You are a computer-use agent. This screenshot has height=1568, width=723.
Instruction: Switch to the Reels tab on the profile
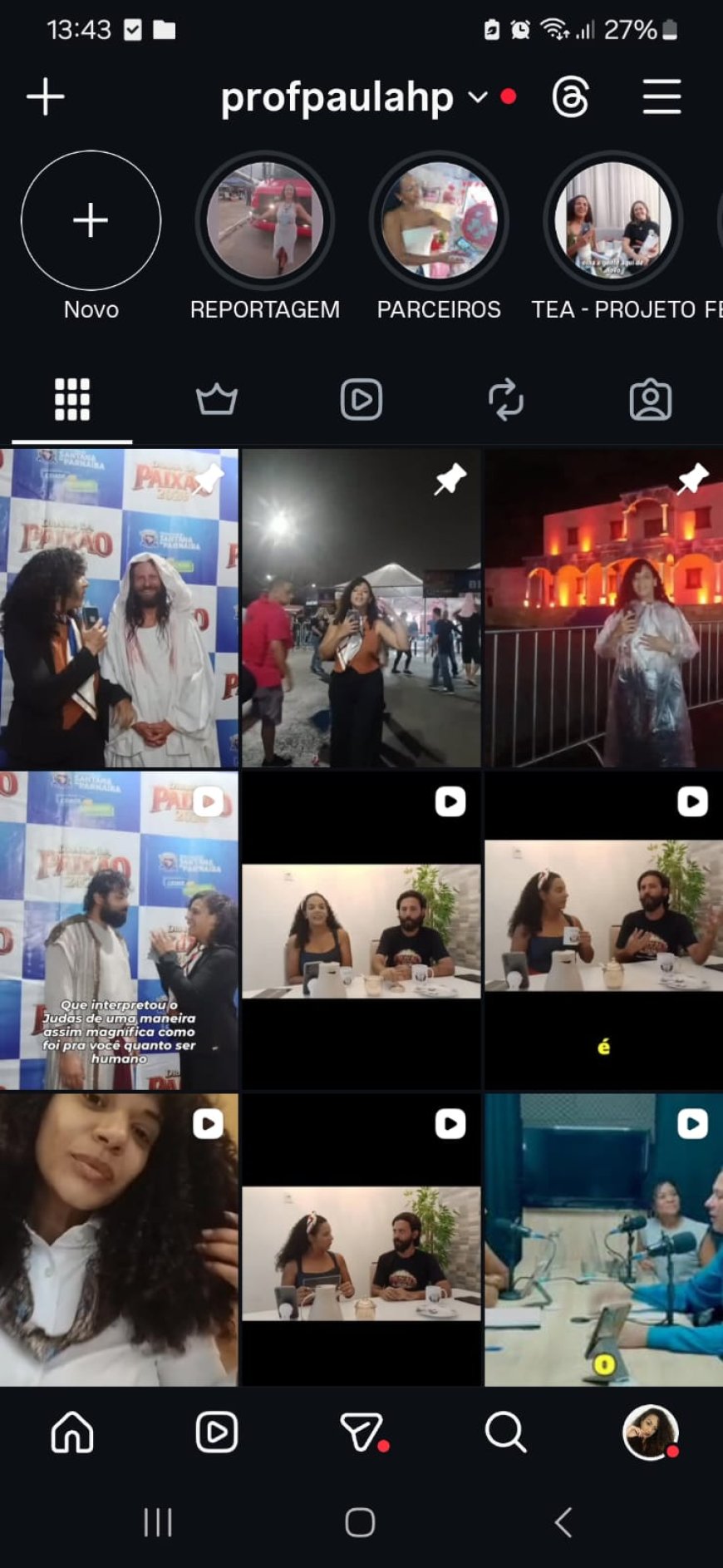pos(361,400)
